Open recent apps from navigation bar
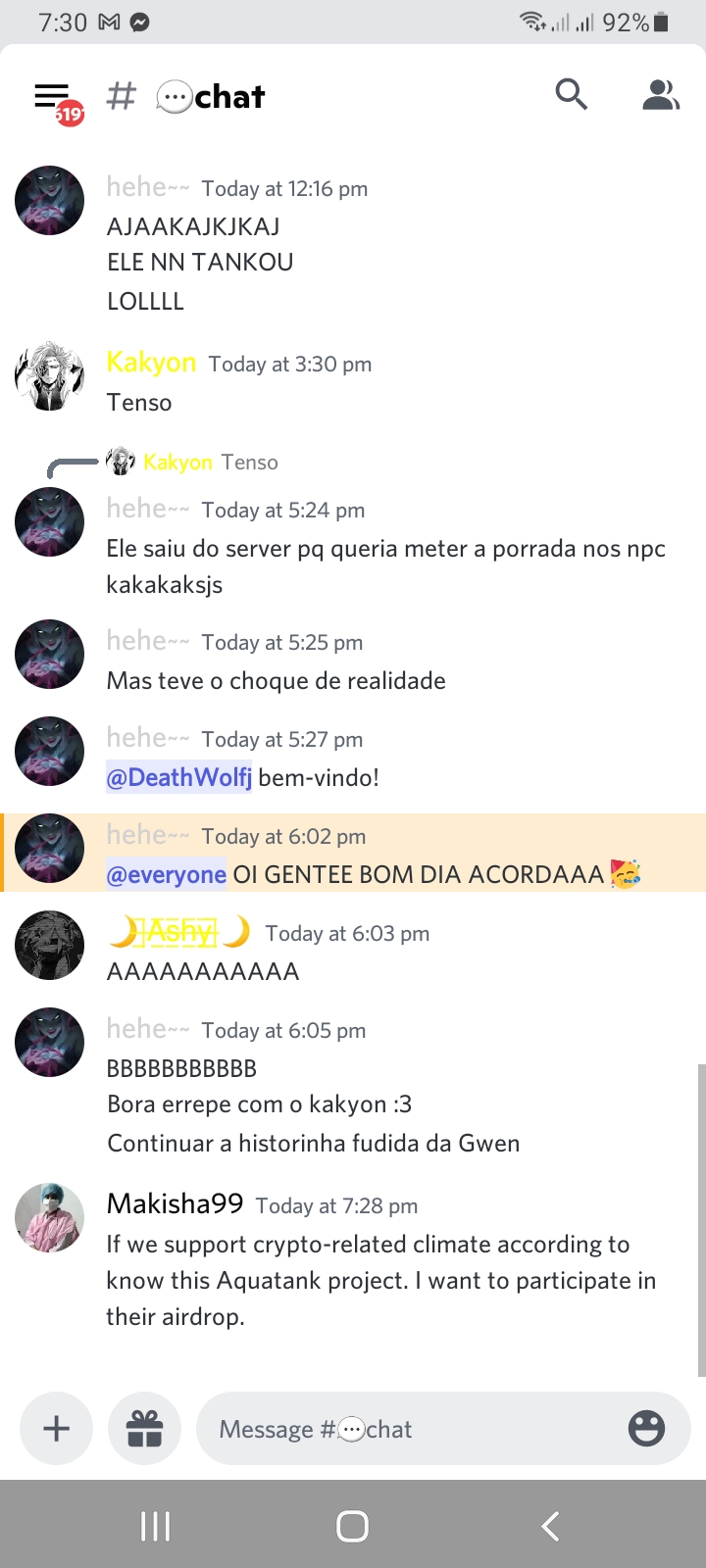This screenshot has height=1568, width=706. (155, 1526)
